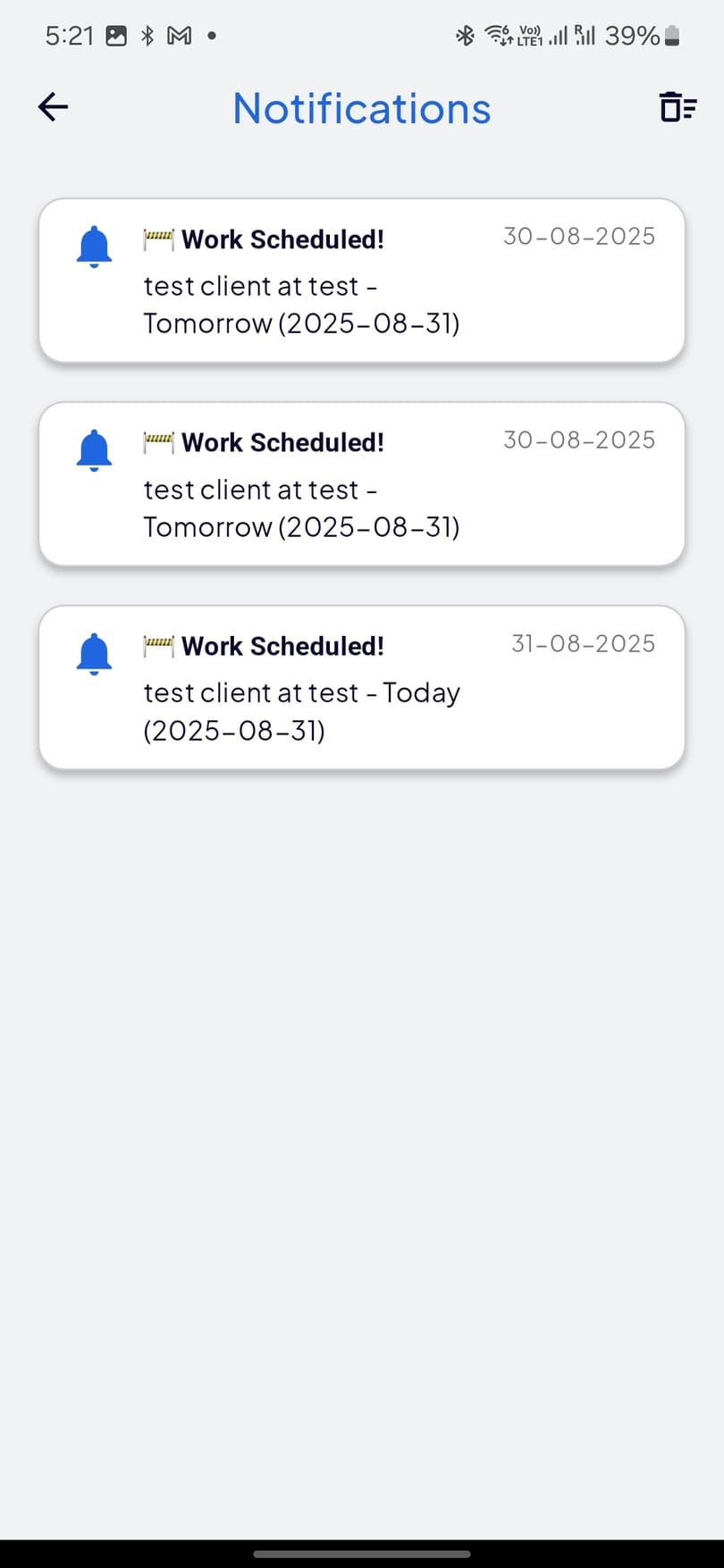Tap the back arrow to exit Notifications
The width and height of the screenshot is (724, 1568).
[x=52, y=106]
